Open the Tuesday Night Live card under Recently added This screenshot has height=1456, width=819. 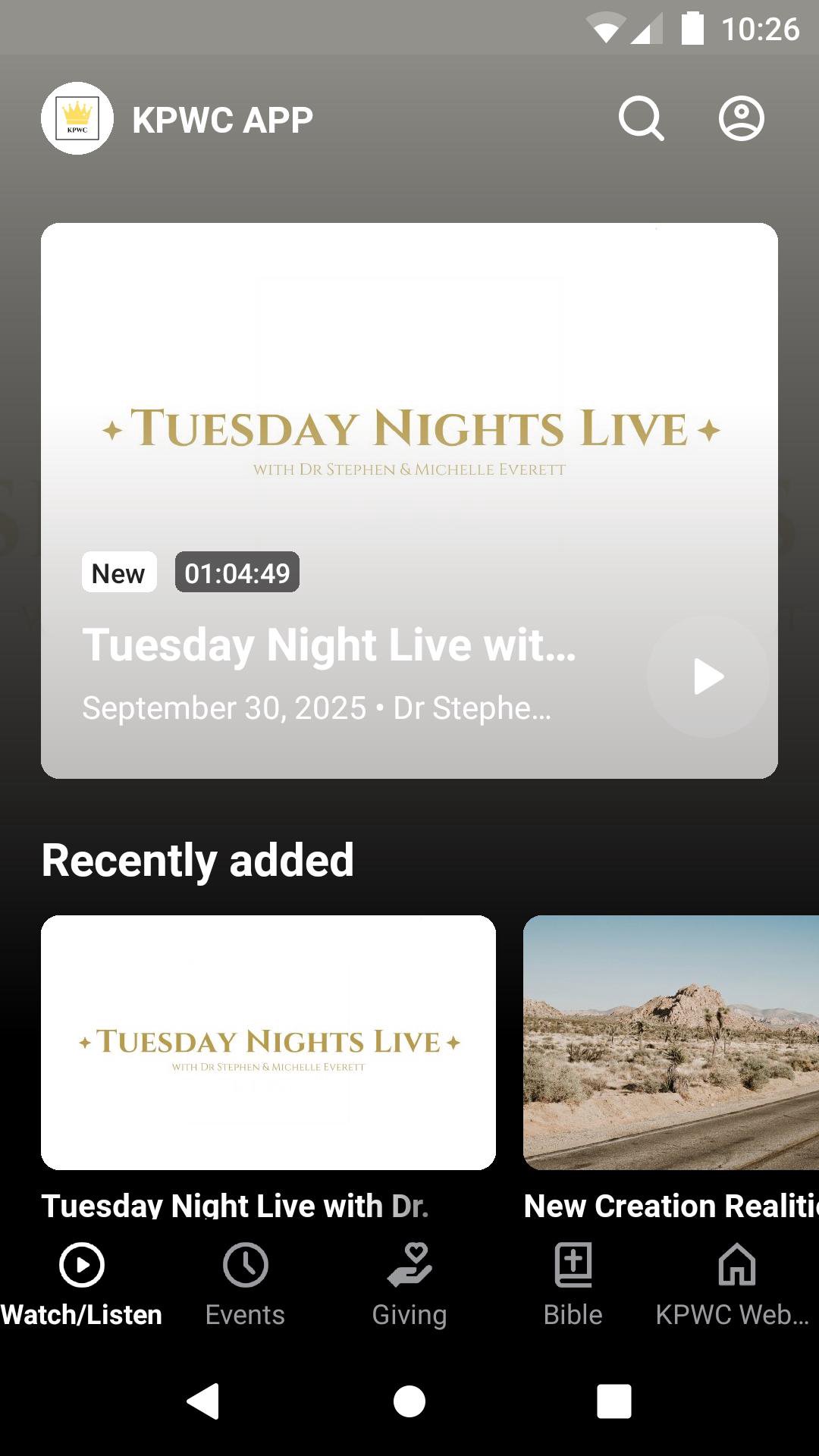click(x=268, y=1042)
